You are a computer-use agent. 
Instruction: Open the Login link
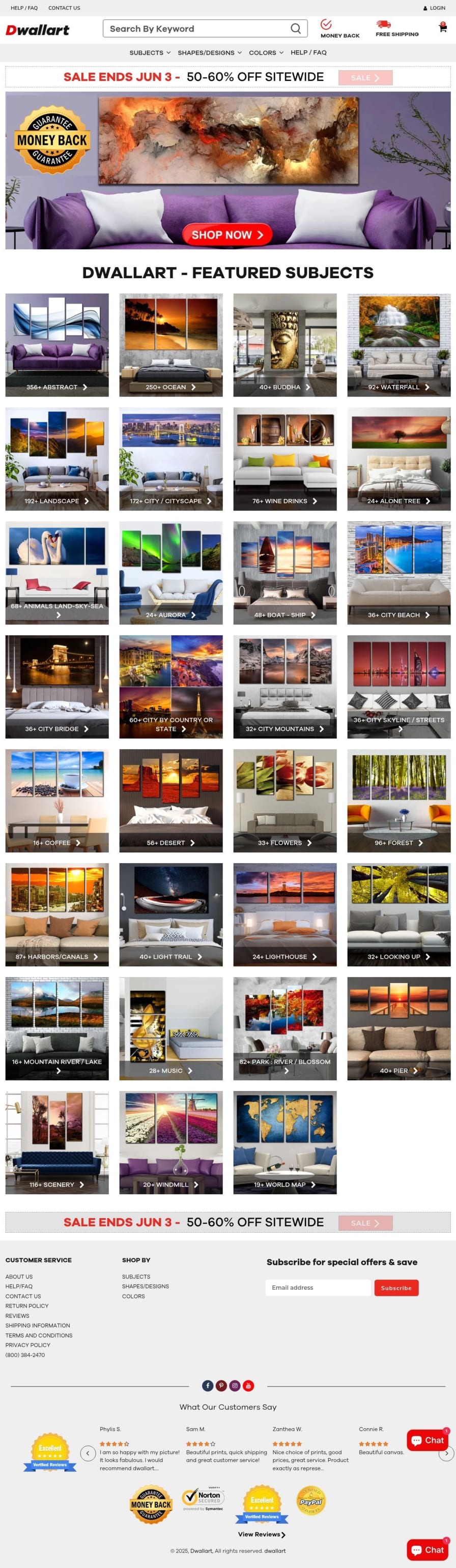coord(434,8)
